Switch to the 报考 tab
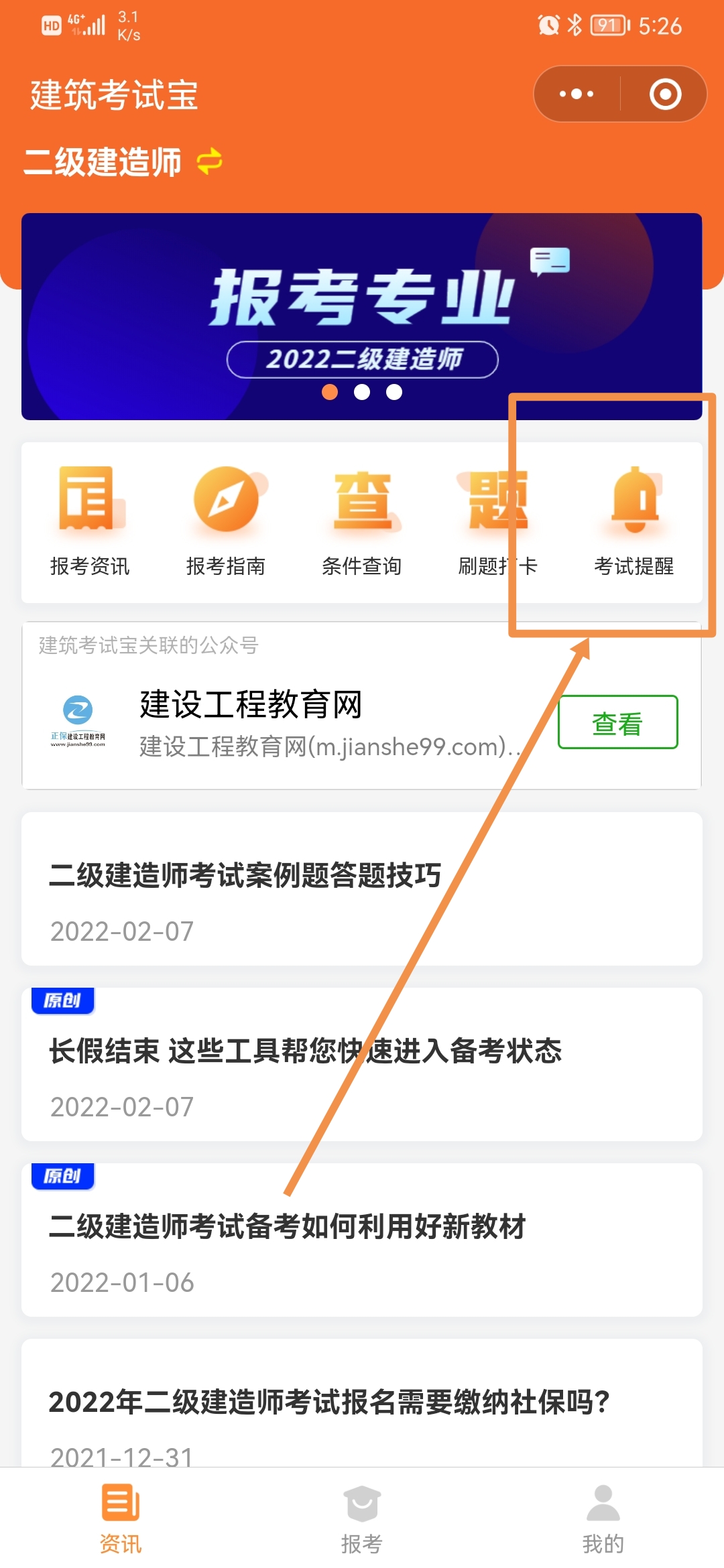724x1568 pixels. point(362,1518)
